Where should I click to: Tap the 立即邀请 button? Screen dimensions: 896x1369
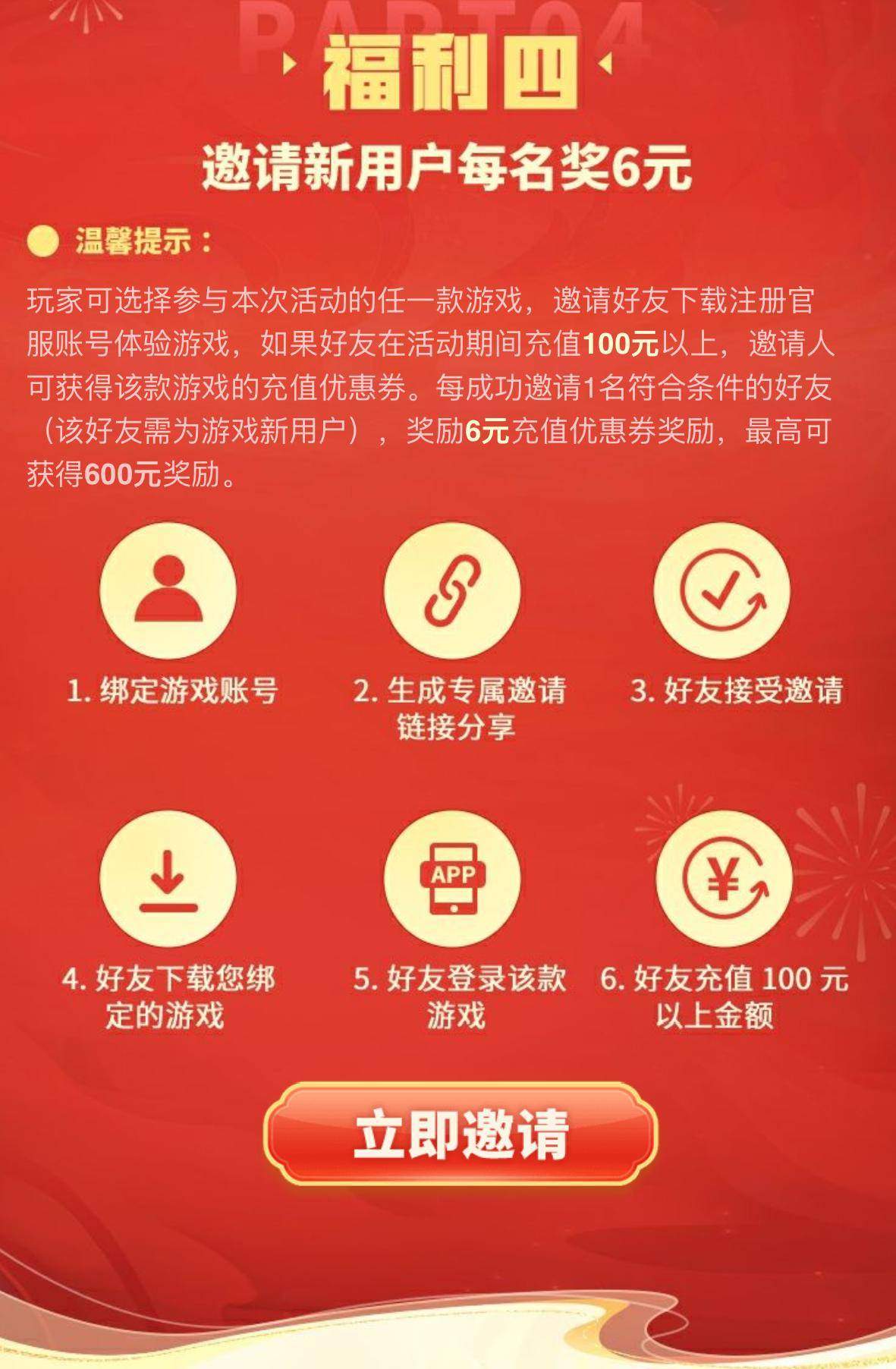pyautogui.click(x=461, y=1134)
